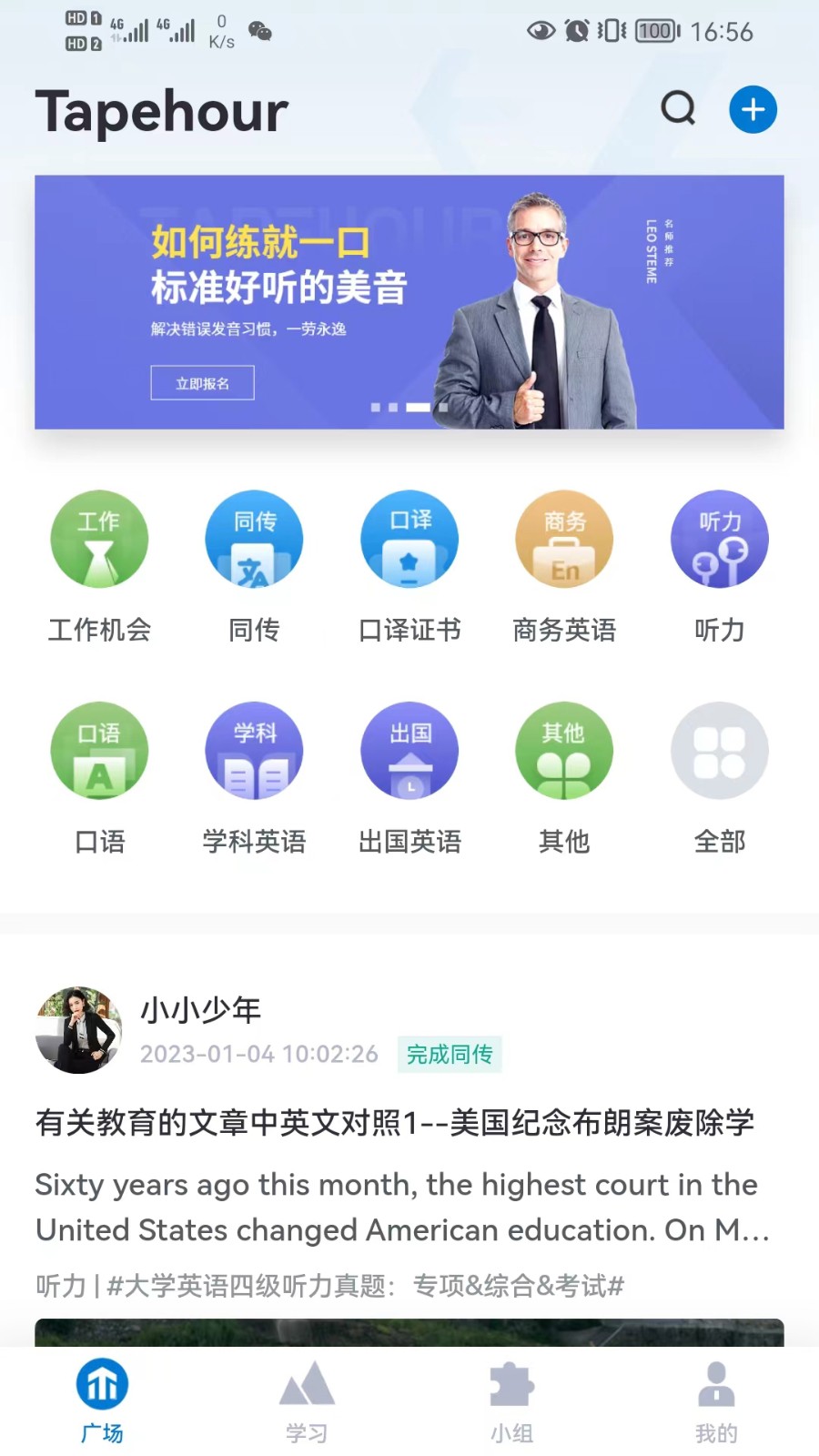The height and width of the screenshot is (1456, 819).
Task: Open the 学科英语 (academic English) icon
Action: 254,751
